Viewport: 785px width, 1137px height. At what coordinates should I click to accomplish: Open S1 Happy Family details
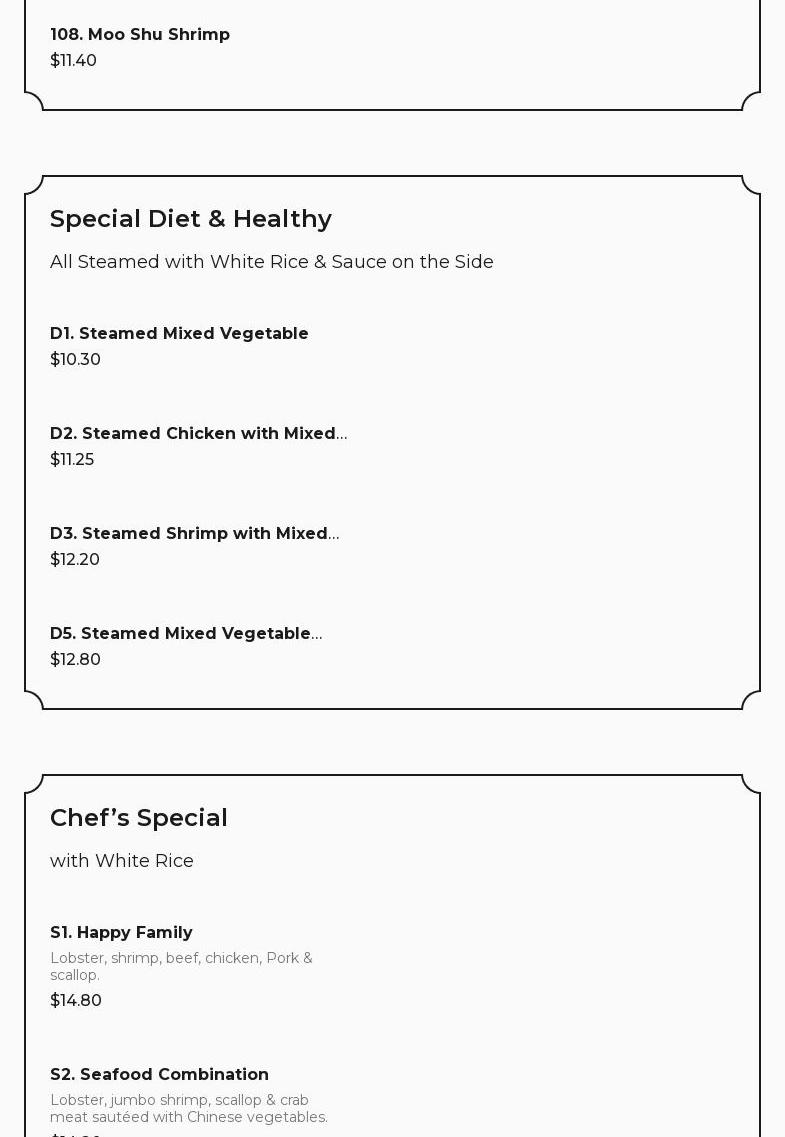tap(121, 933)
